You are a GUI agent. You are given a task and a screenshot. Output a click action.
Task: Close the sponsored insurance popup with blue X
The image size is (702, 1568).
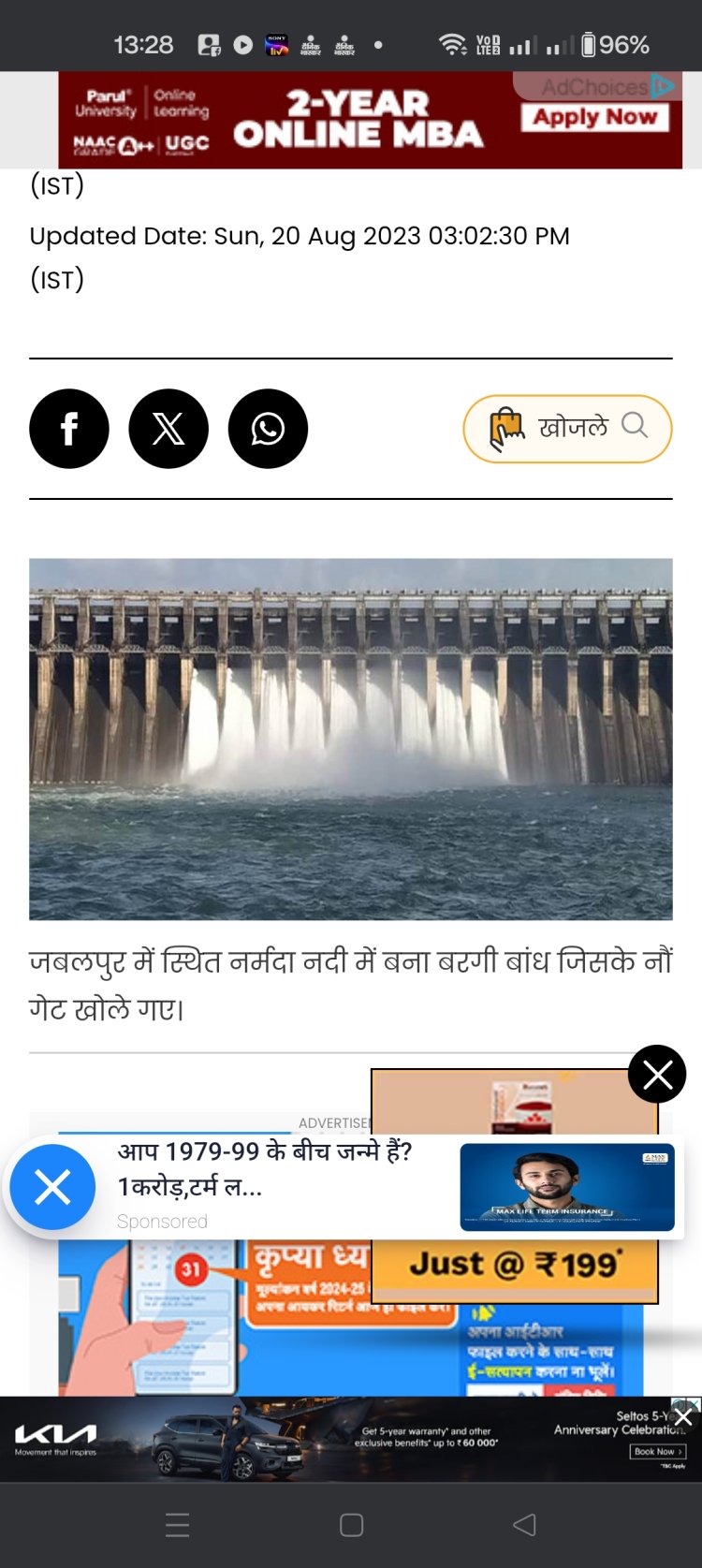coord(51,1187)
